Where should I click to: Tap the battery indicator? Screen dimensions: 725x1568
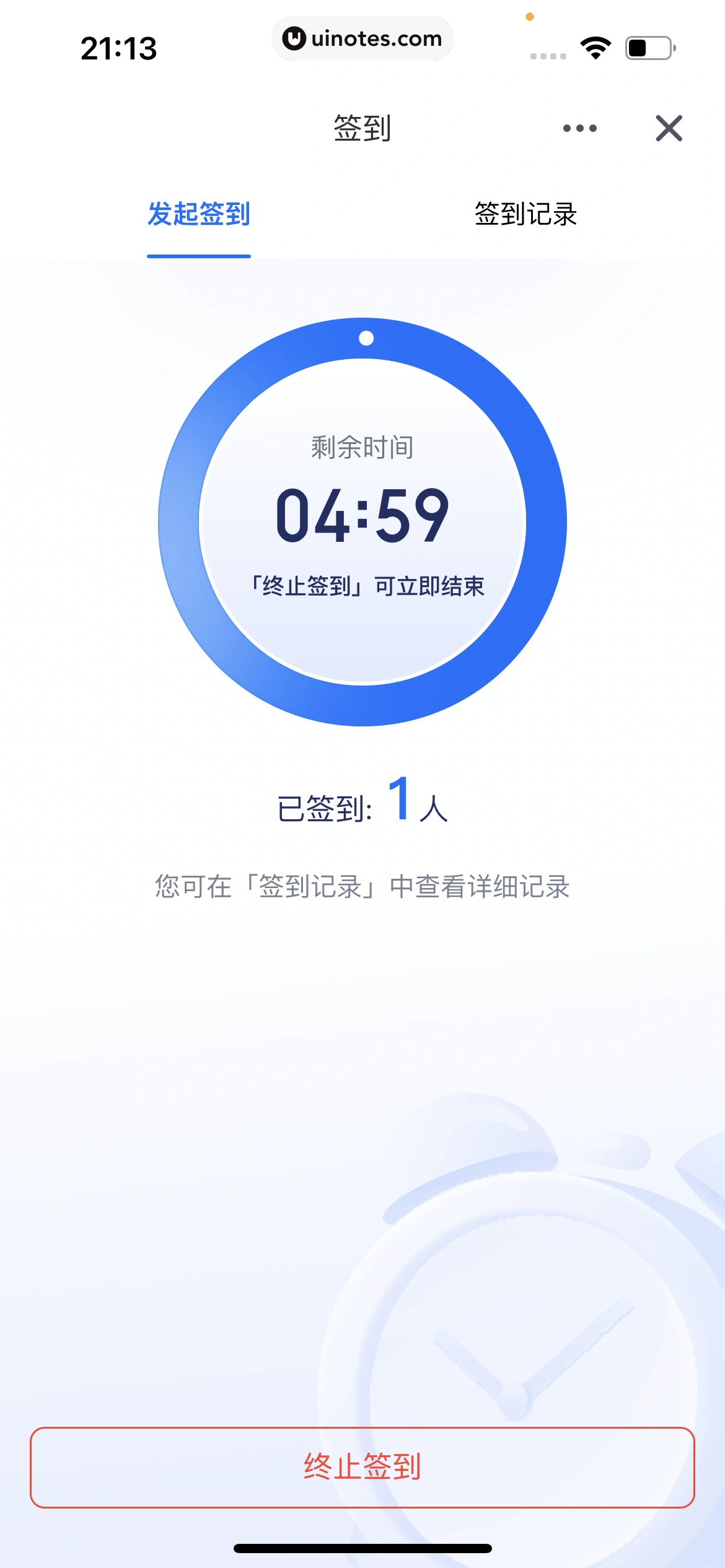[648, 46]
